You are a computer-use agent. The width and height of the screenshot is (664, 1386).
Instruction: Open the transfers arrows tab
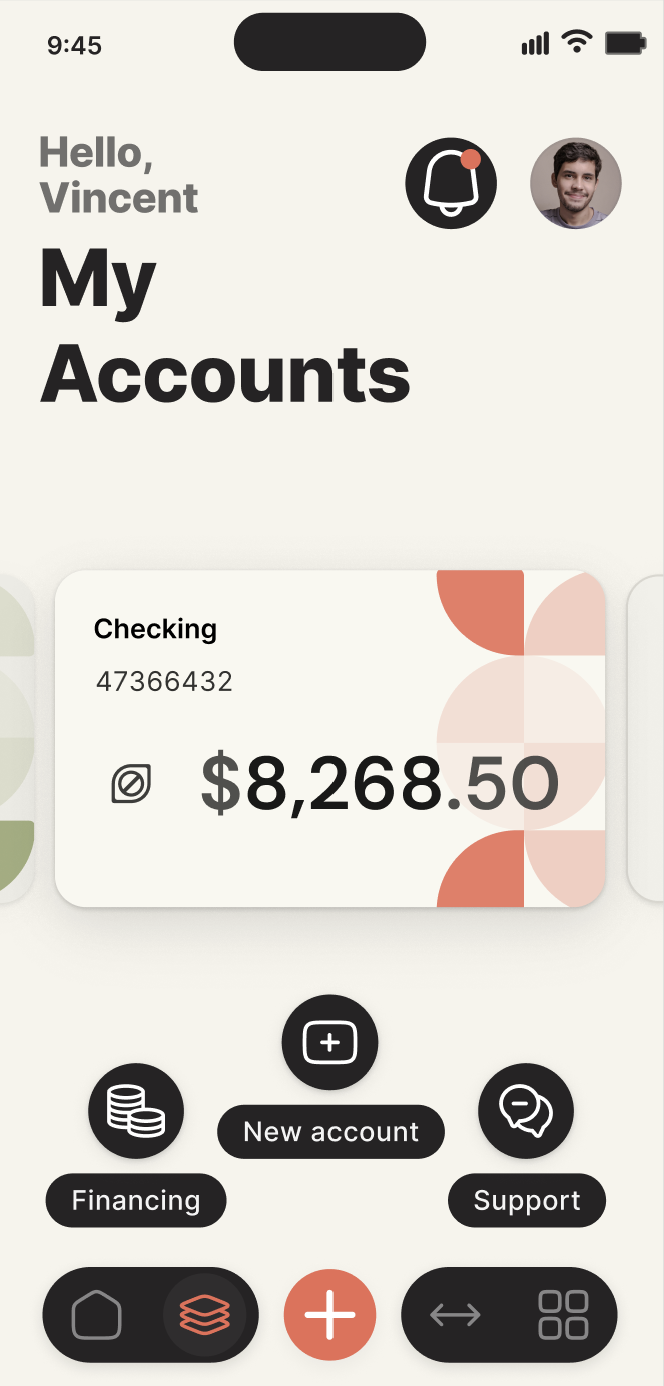pyautogui.click(x=455, y=1314)
